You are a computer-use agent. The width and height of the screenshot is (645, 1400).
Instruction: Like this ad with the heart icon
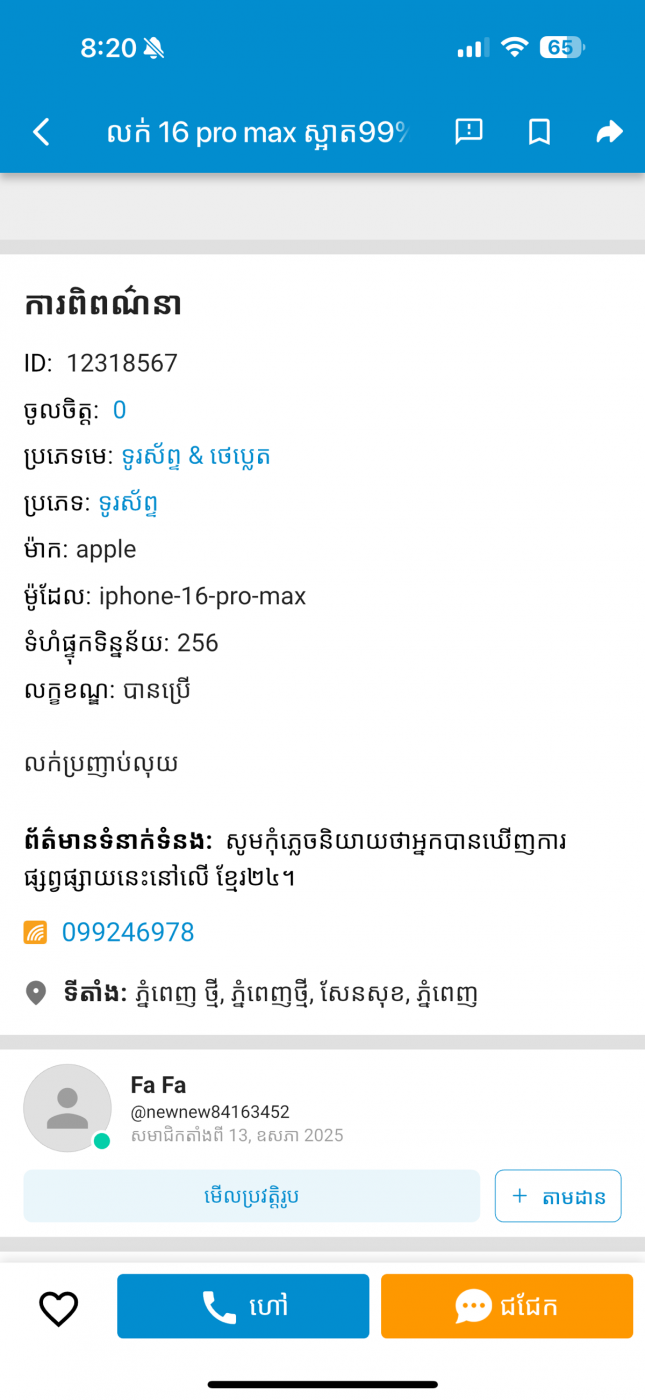coord(58,1308)
